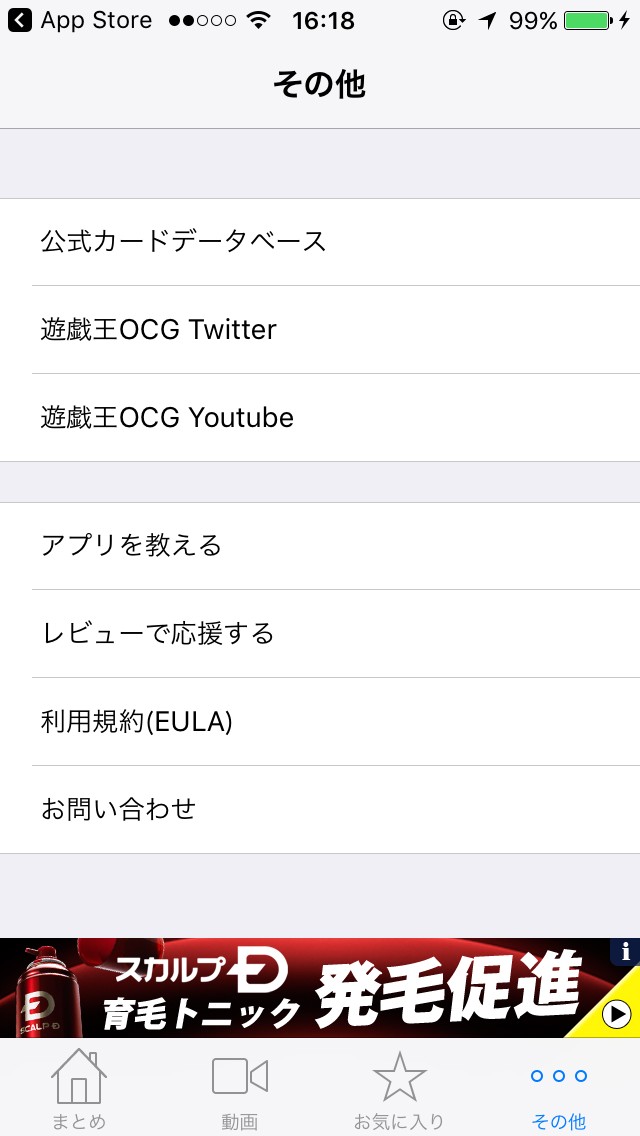View 利用規約(EULA)
640x1136 pixels.
[x=320, y=722]
